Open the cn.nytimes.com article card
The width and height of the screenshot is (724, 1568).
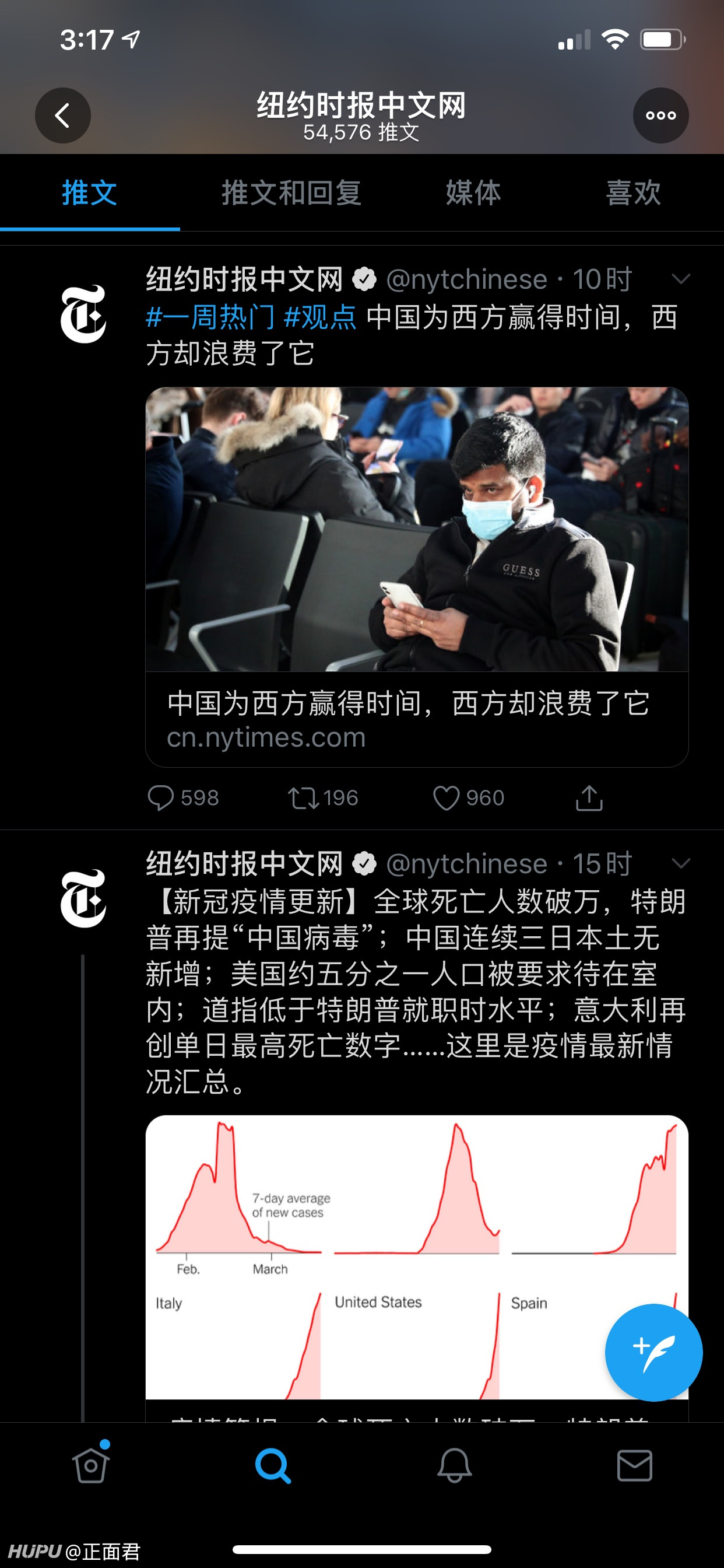point(417,577)
